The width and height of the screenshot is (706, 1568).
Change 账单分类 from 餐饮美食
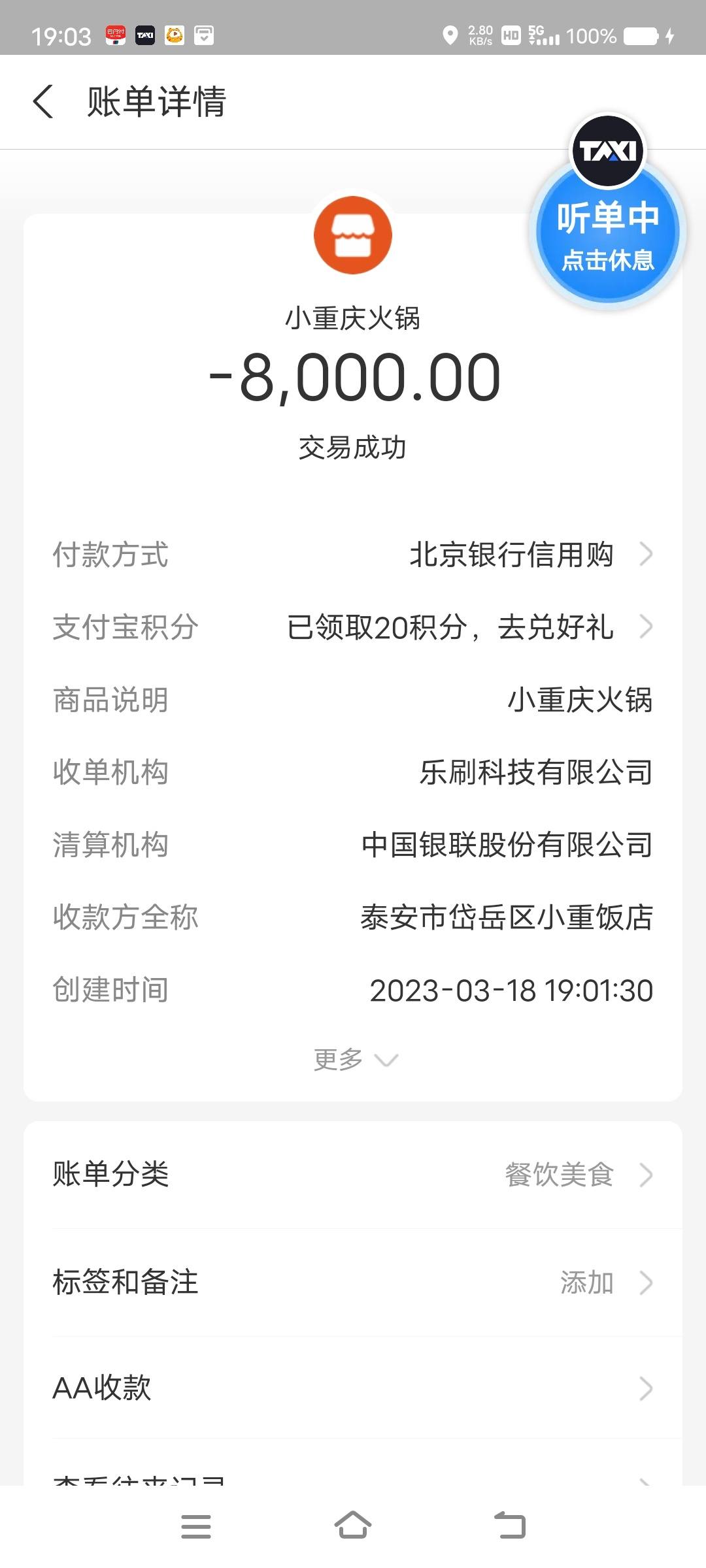tap(353, 1175)
